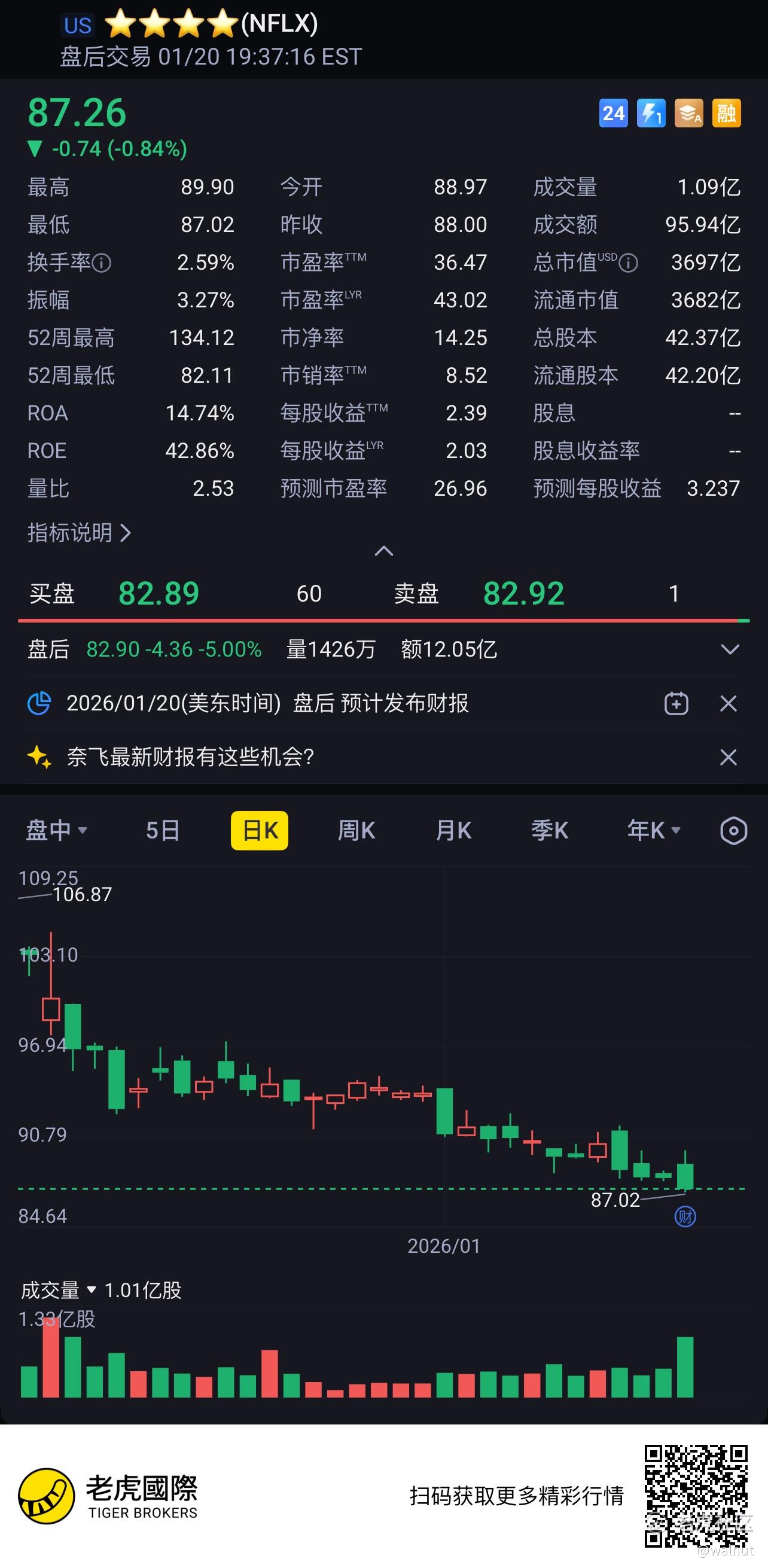Collapse the stock metrics panel
This screenshot has height=1568, width=768.
pos(383,551)
